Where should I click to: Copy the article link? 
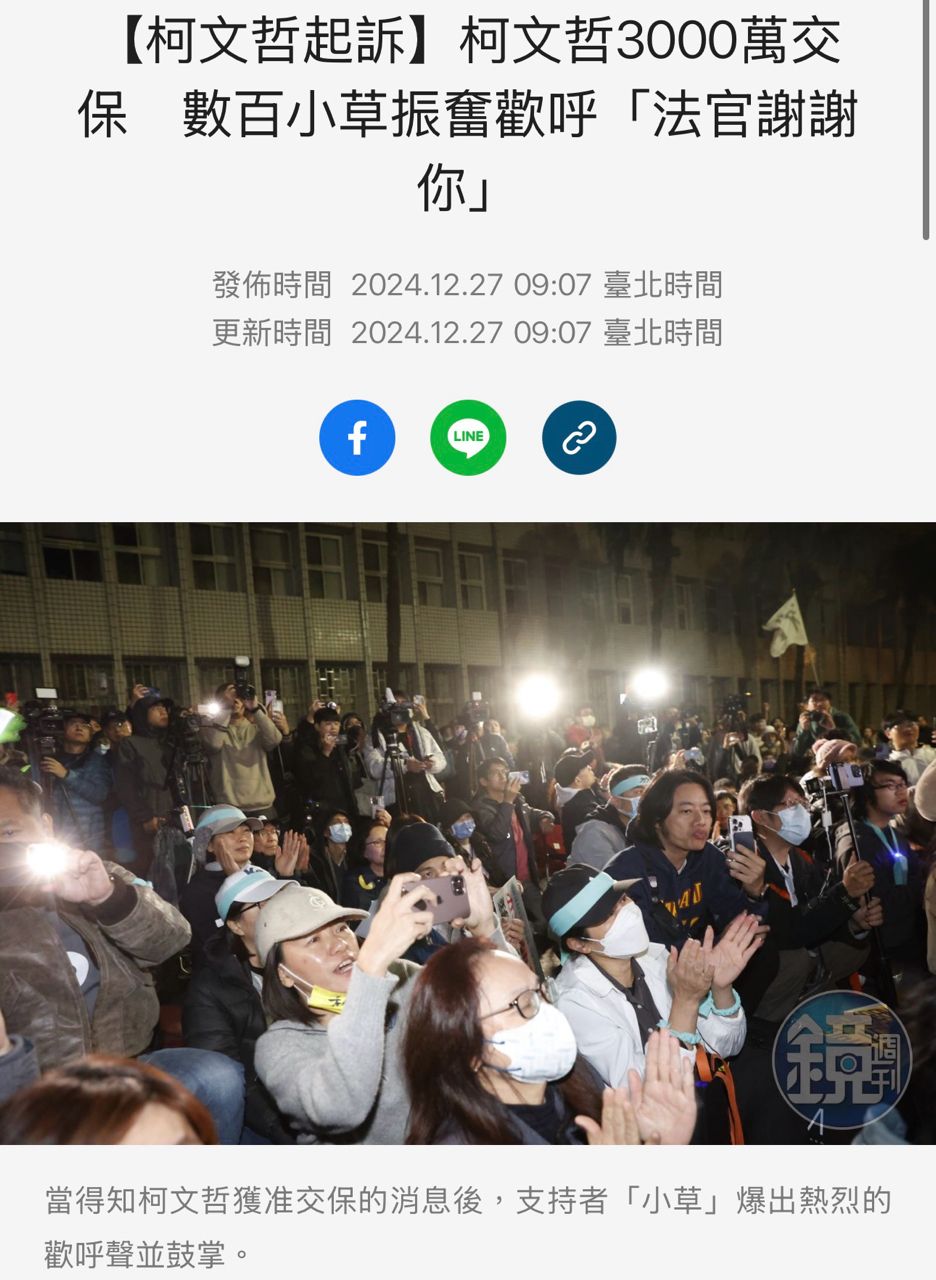579,438
